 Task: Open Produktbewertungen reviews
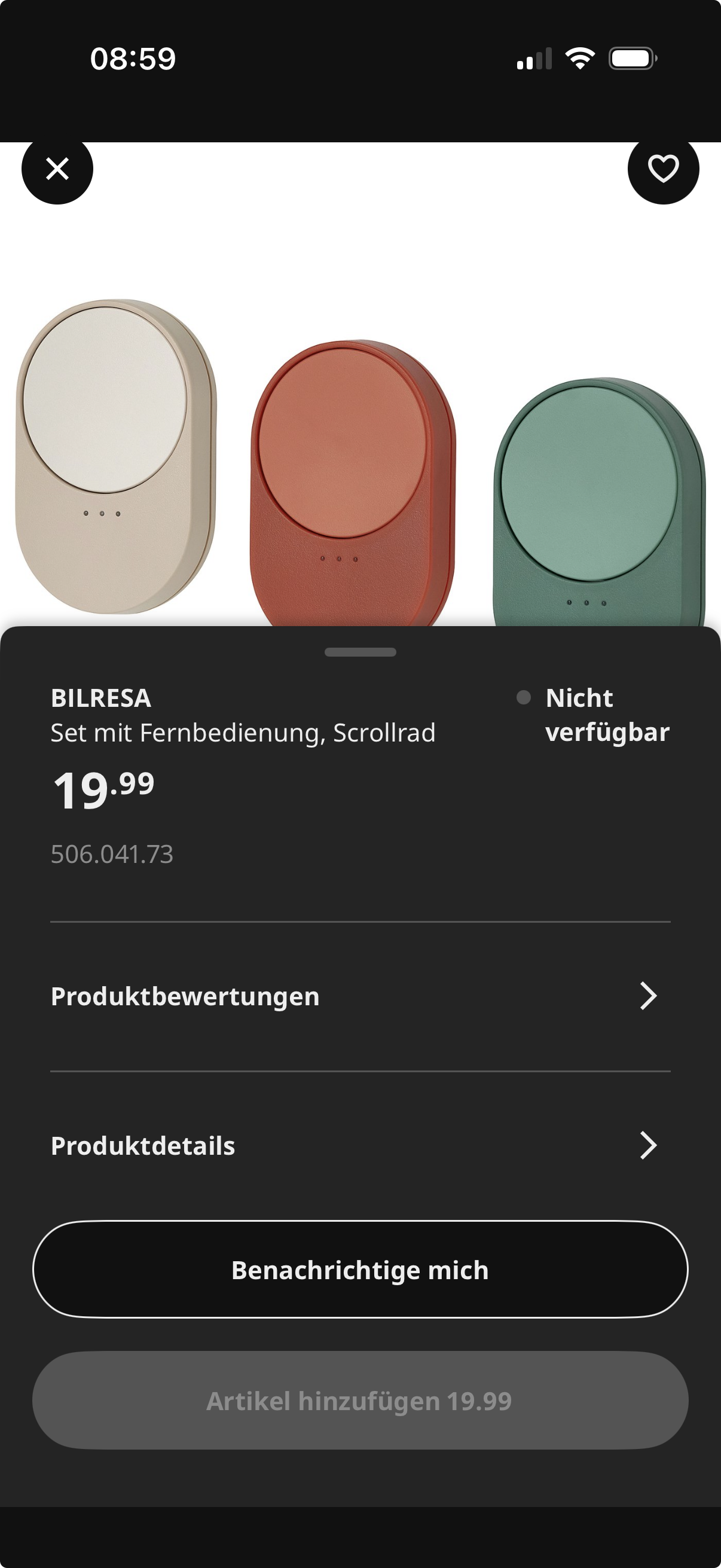[x=359, y=996]
